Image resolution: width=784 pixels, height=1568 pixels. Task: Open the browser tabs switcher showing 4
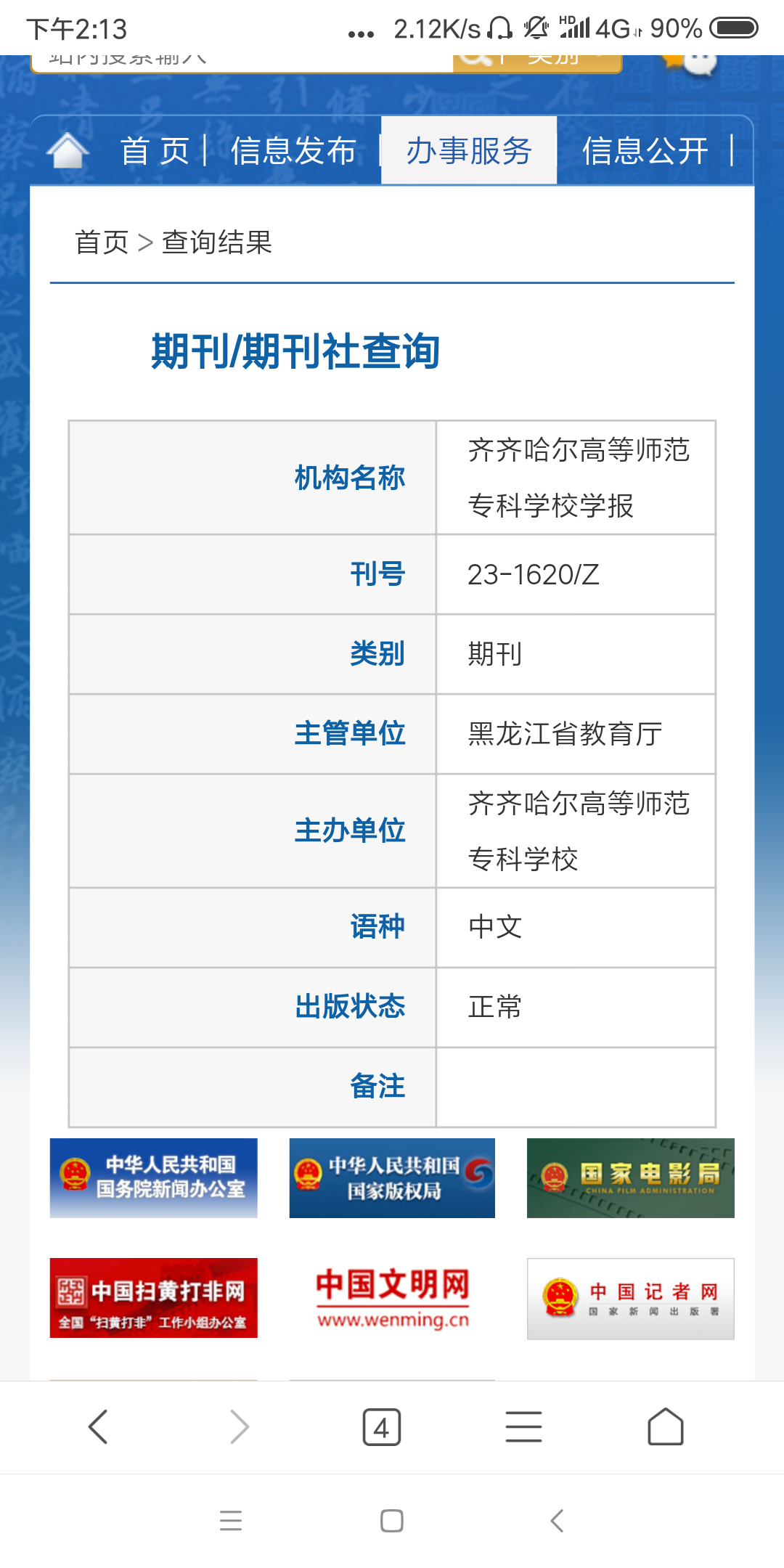point(382,1427)
